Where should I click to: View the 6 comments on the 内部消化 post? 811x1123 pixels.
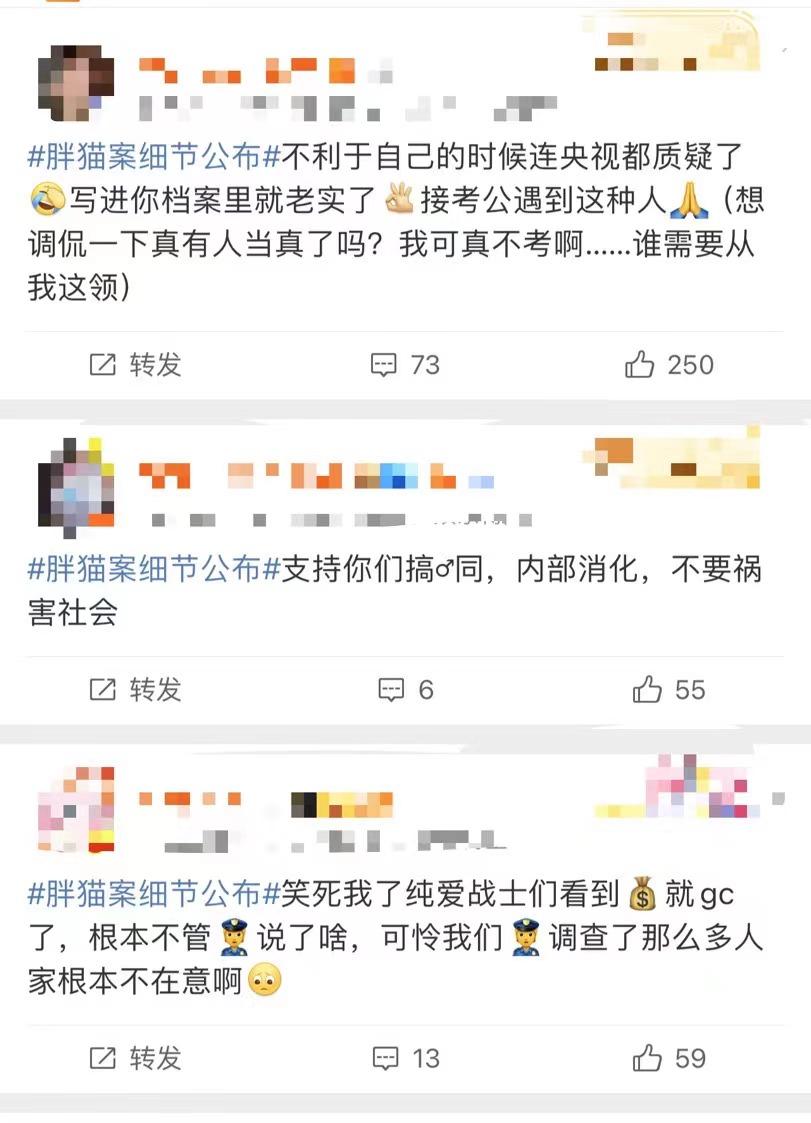click(405, 689)
